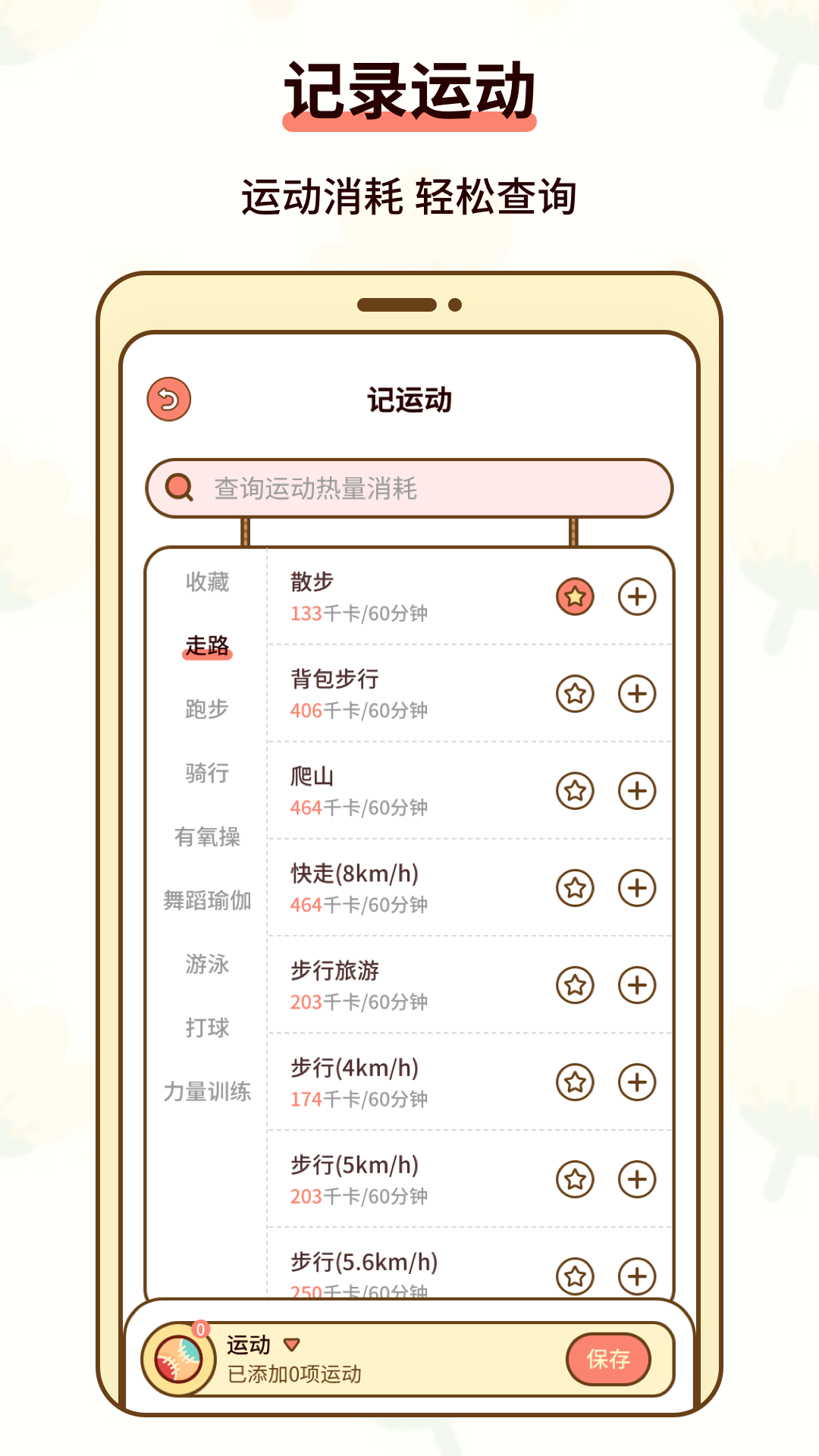Add 步行旅游 using the plus icon
Image resolution: width=819 pixels, height=1456 pixels.
click(x=637, y=984)
